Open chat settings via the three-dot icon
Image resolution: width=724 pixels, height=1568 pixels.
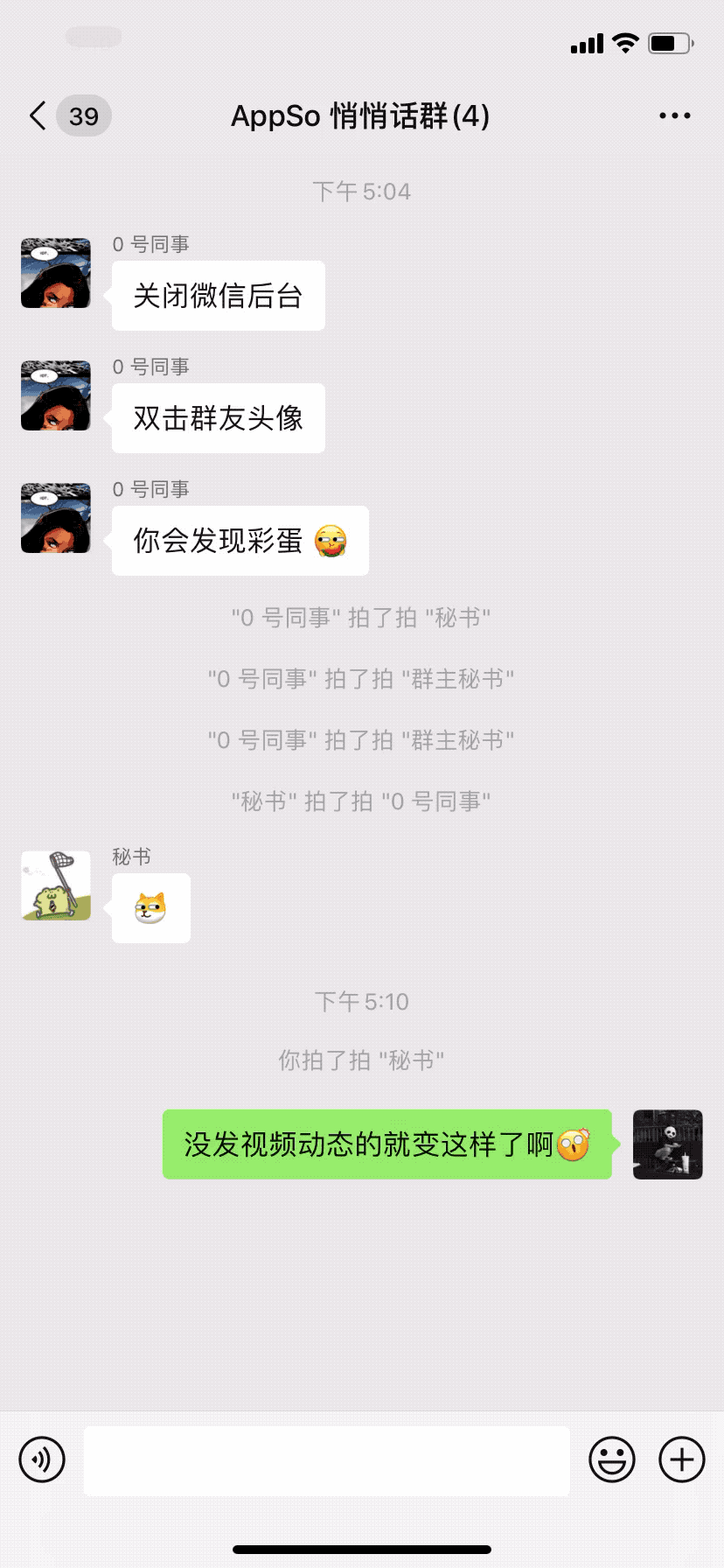(x=673, y=115)
